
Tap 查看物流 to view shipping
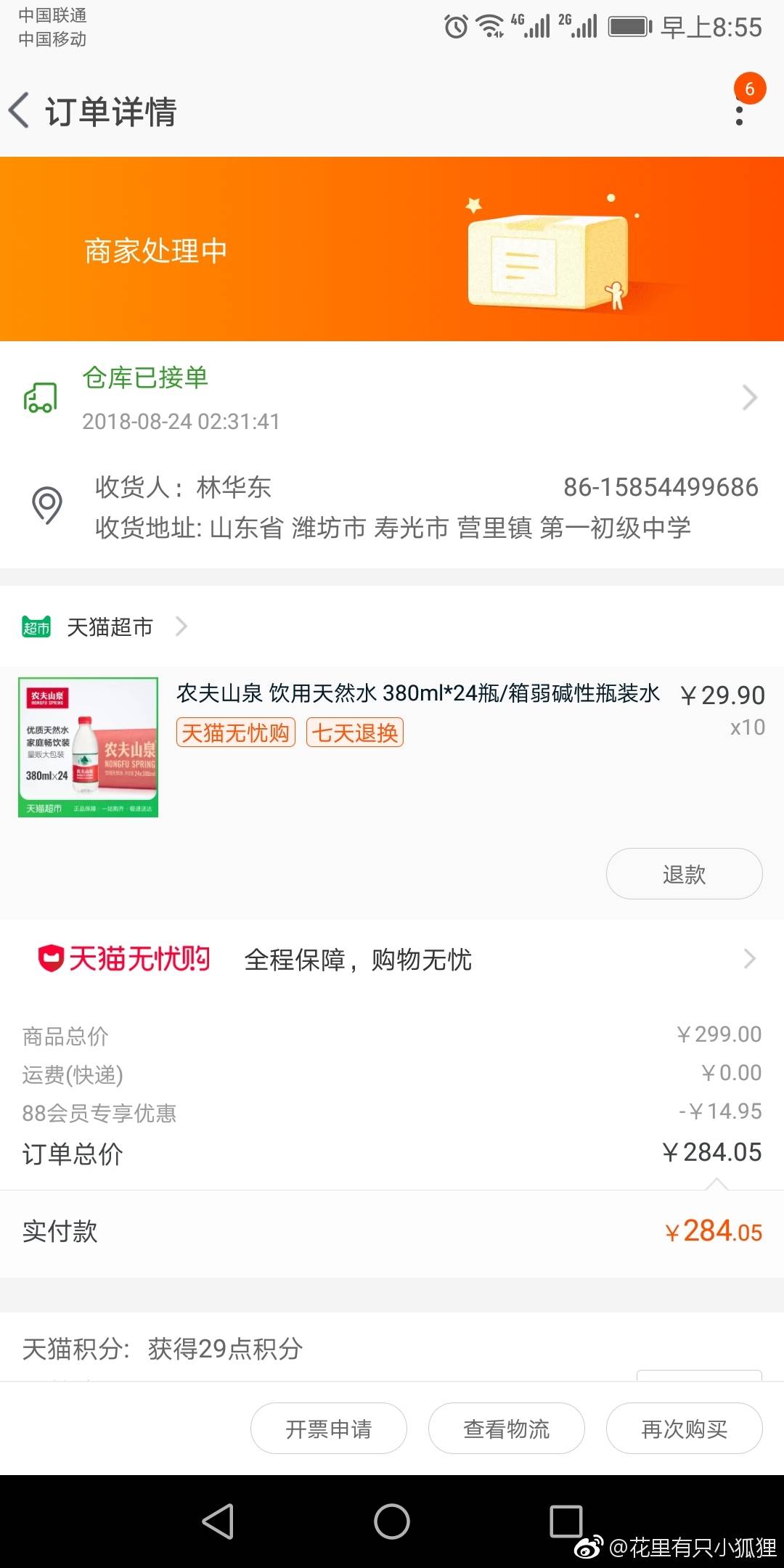click(x=506, y=1429)
